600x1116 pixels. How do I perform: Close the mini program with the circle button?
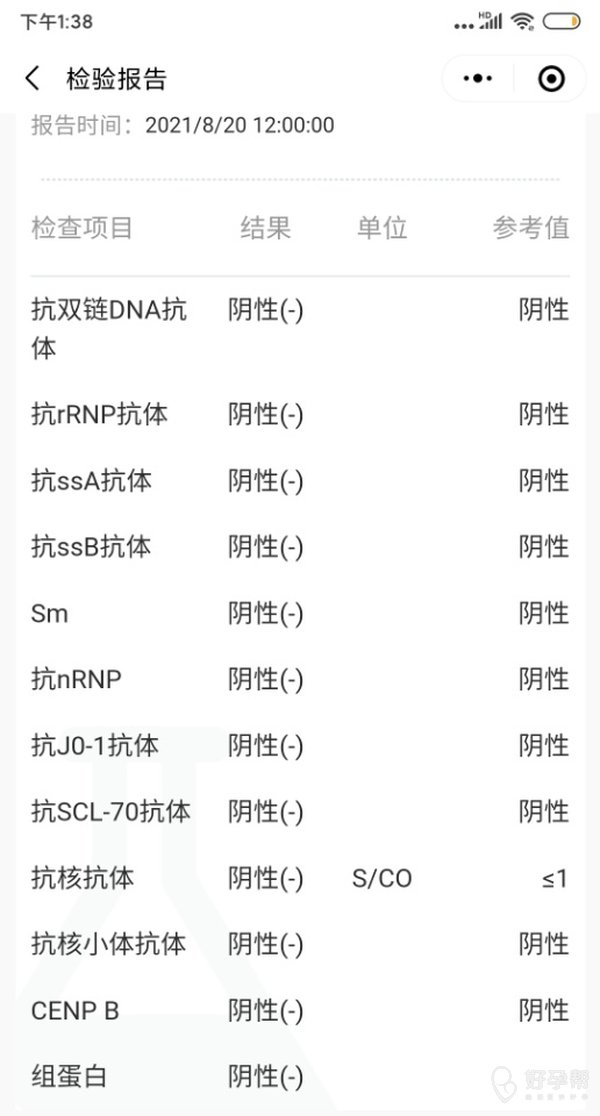click(551, 79)
